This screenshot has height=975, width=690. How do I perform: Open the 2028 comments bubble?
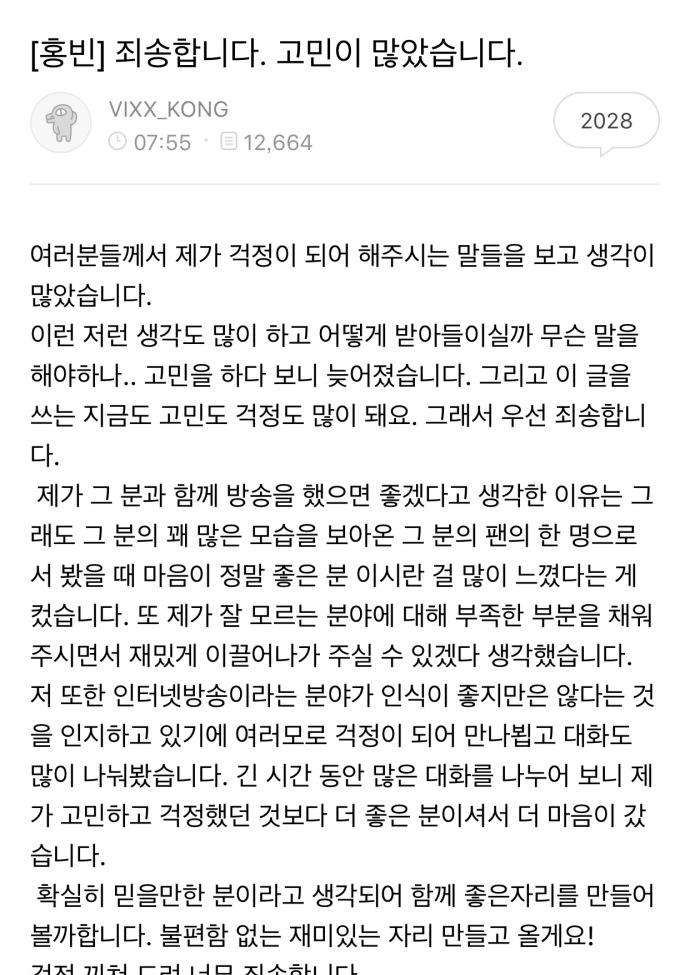[x=606, y=121]
